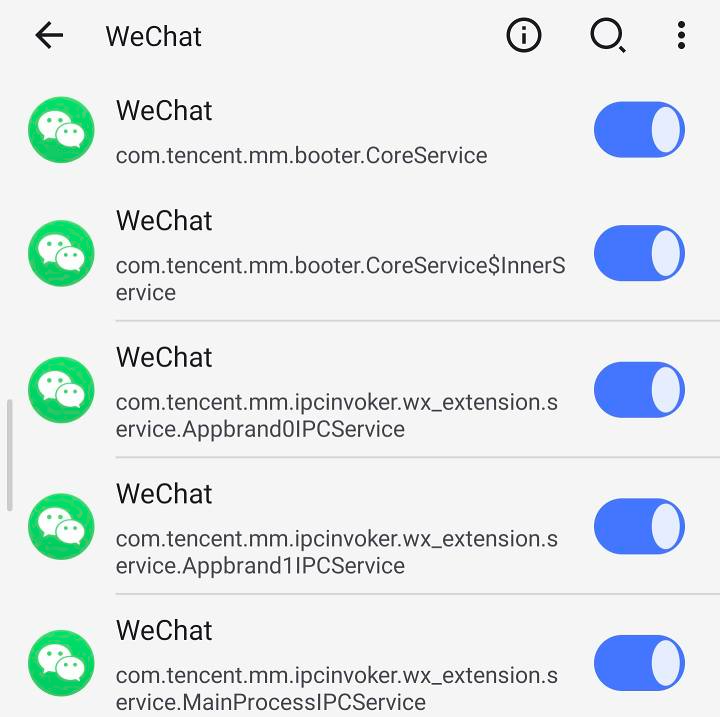Go back using the arrow
This screenshot has width=720, height=717.
49,36
